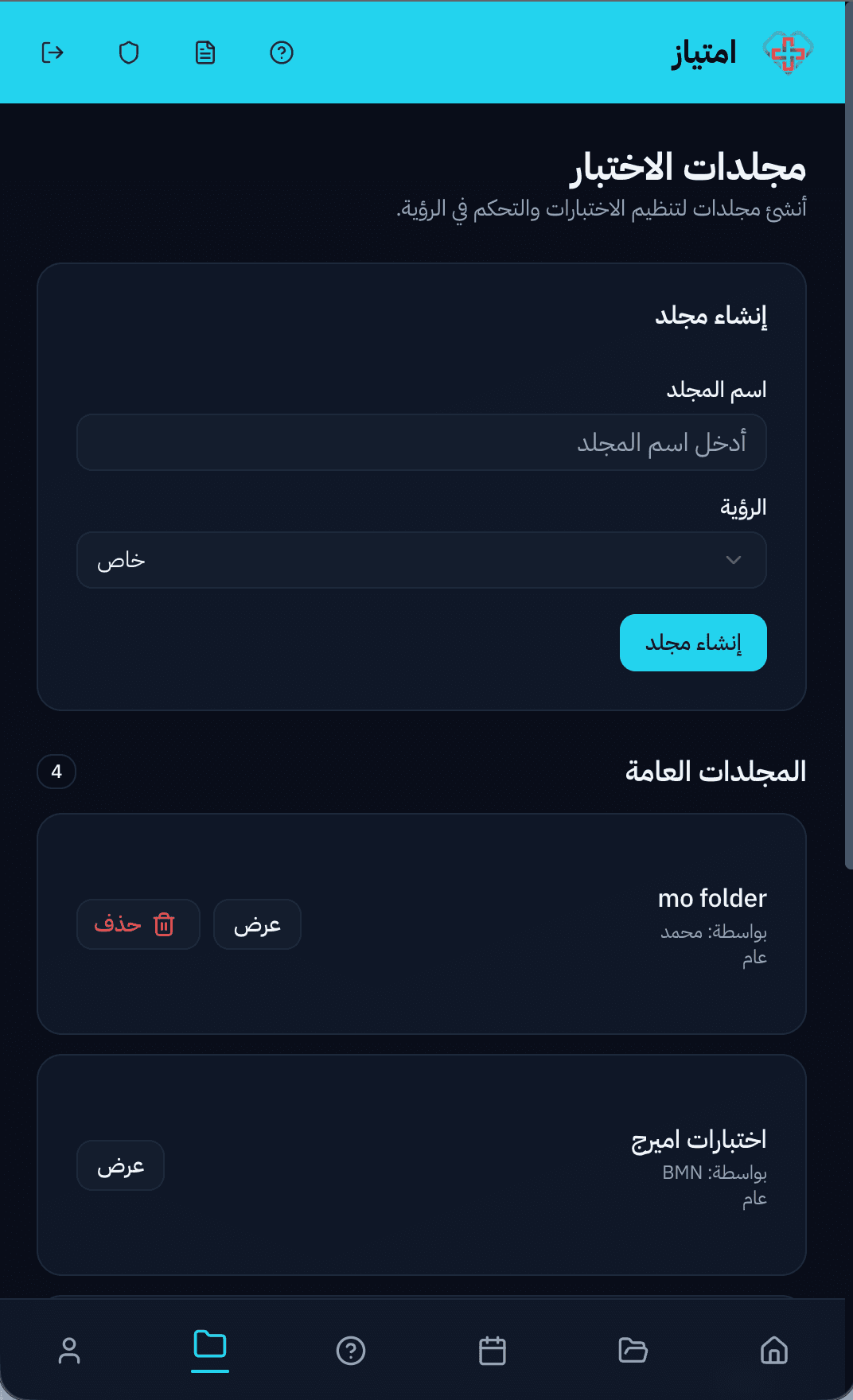The height and width of the screenshot is (1400, 853).
Task: View the اختبارات اميرج folder
Action: coord(119,1165)
